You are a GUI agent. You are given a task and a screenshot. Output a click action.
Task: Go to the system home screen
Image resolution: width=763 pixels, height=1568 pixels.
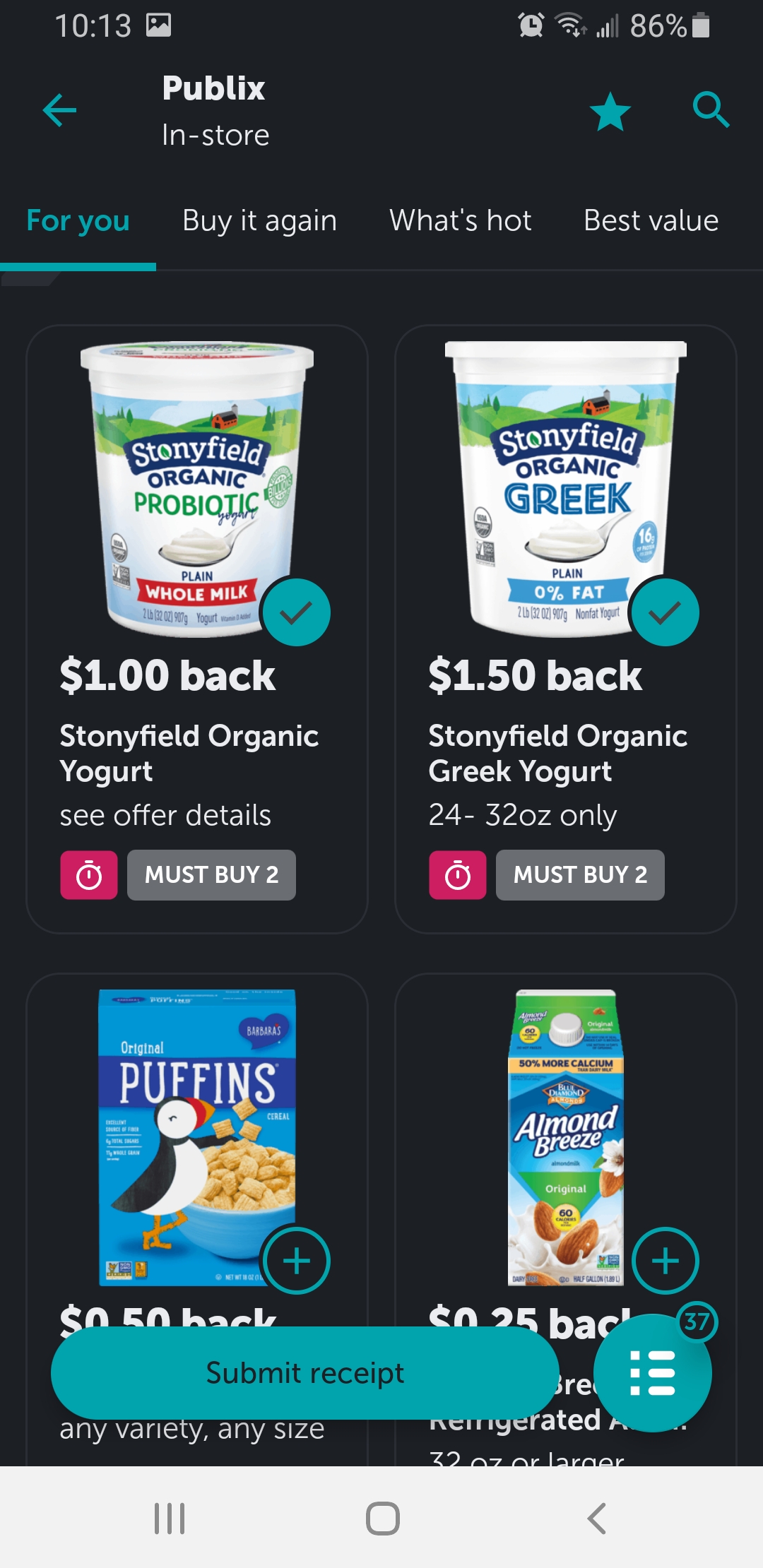tap(382, 1519)
